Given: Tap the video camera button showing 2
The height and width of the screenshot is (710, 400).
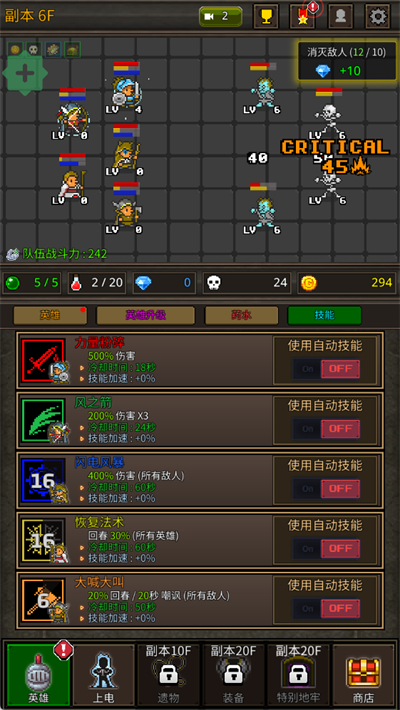Looking at the screenshot, I should coord(221,17).
